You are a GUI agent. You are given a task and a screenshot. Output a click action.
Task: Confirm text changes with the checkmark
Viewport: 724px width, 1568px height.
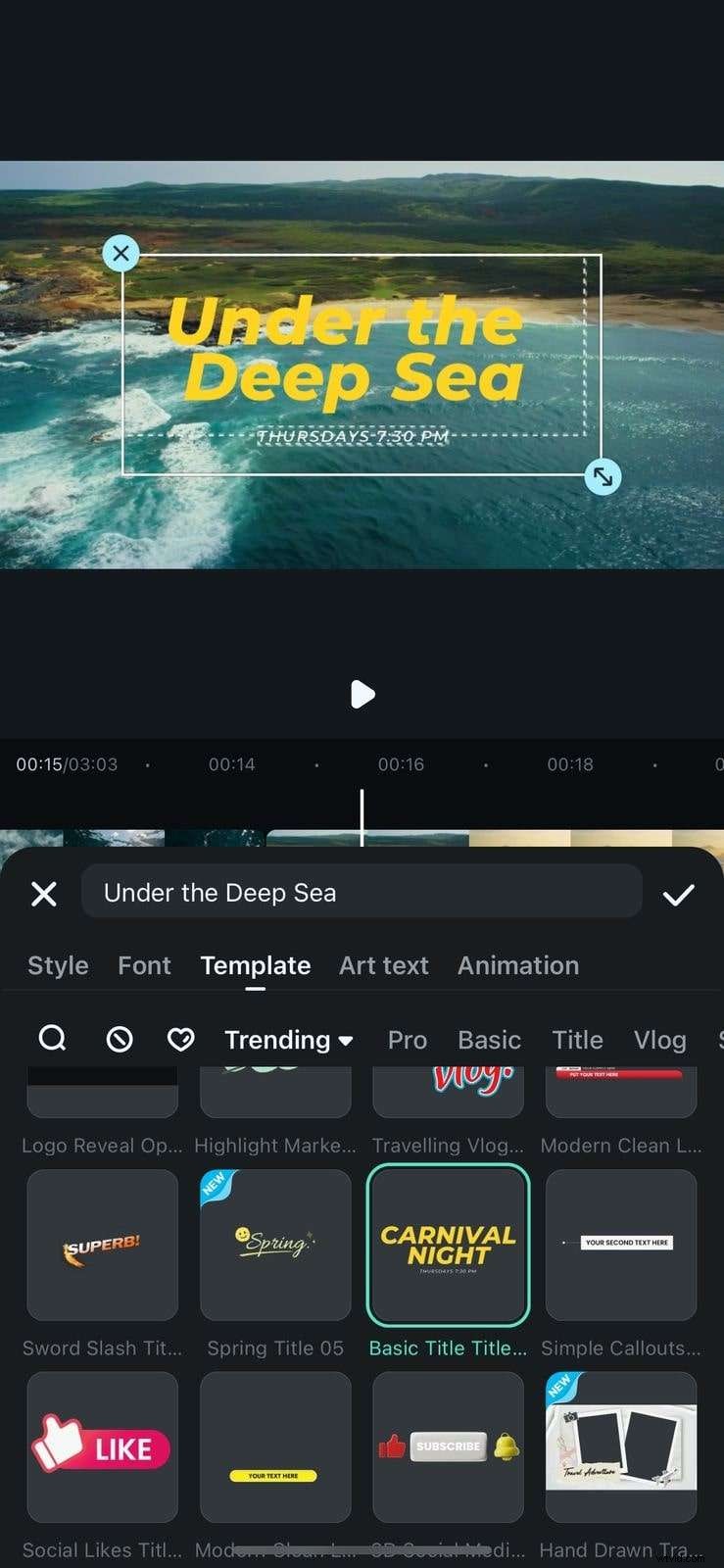pos(678,894)
